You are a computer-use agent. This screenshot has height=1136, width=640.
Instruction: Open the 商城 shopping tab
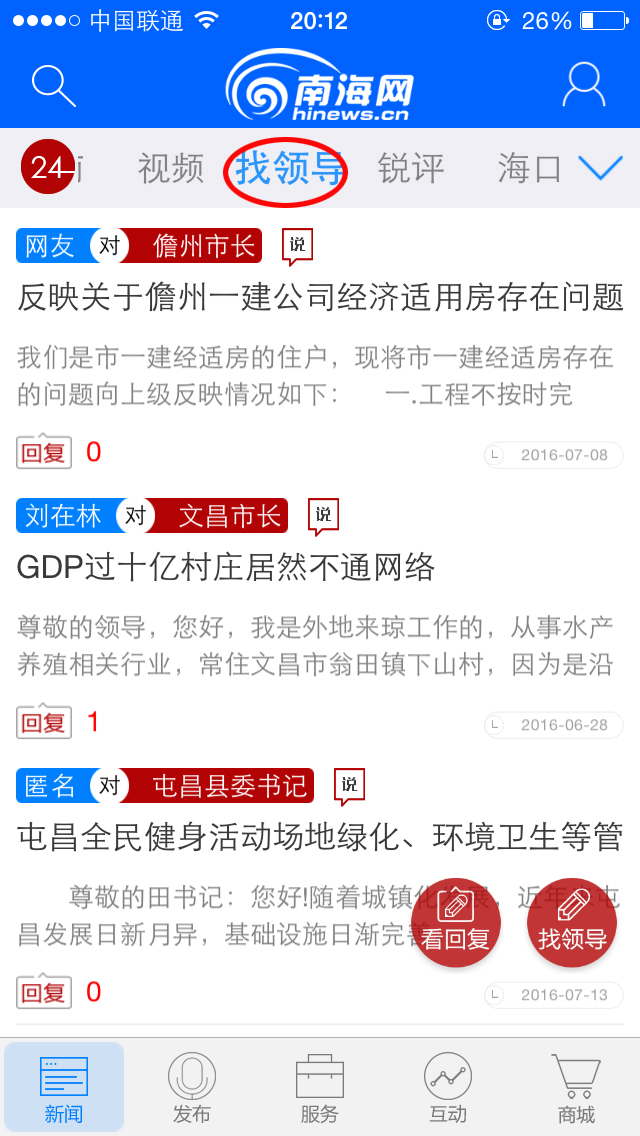click(576, 1087)
